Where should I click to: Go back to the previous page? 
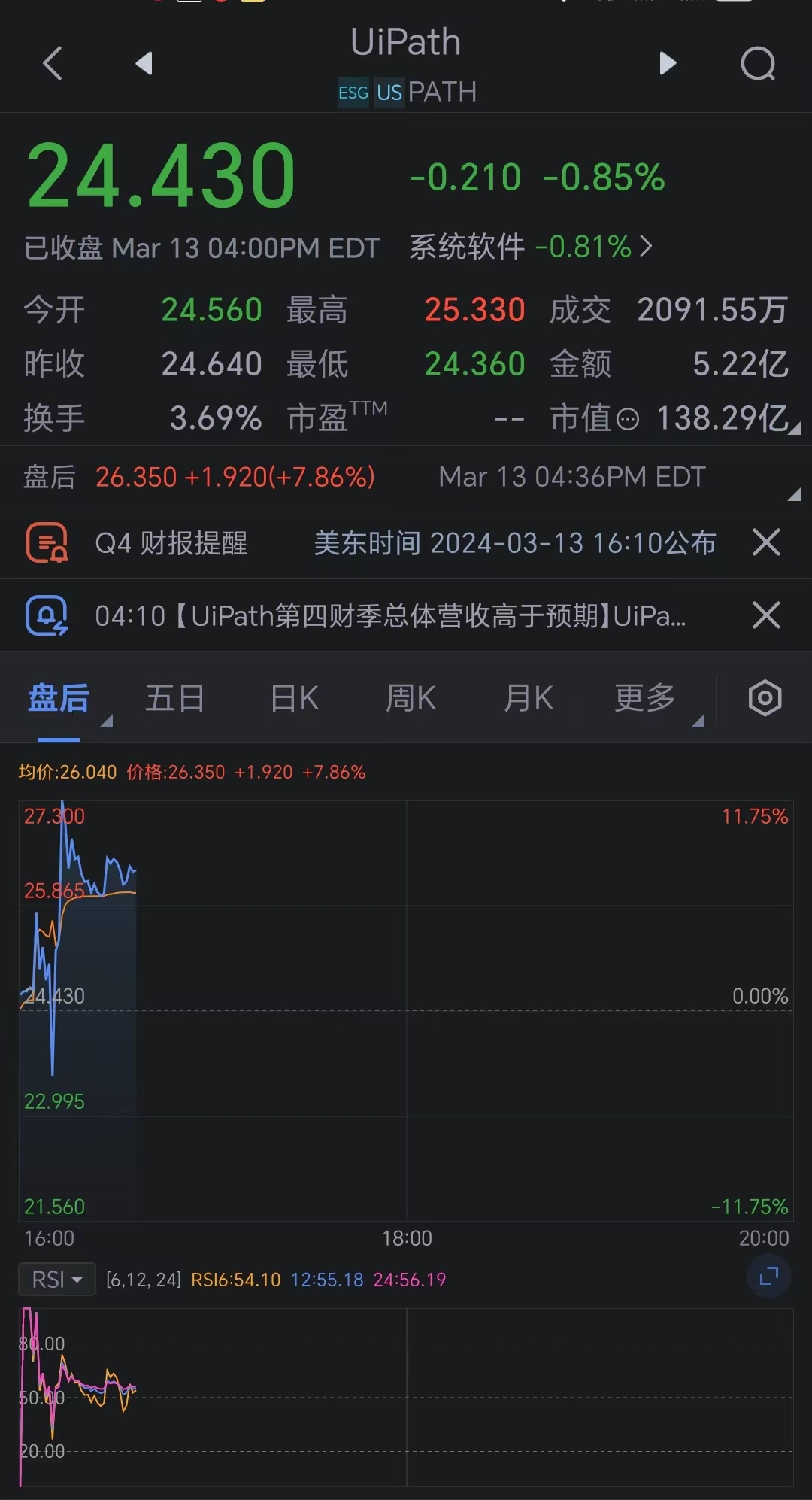pos(53,63)
